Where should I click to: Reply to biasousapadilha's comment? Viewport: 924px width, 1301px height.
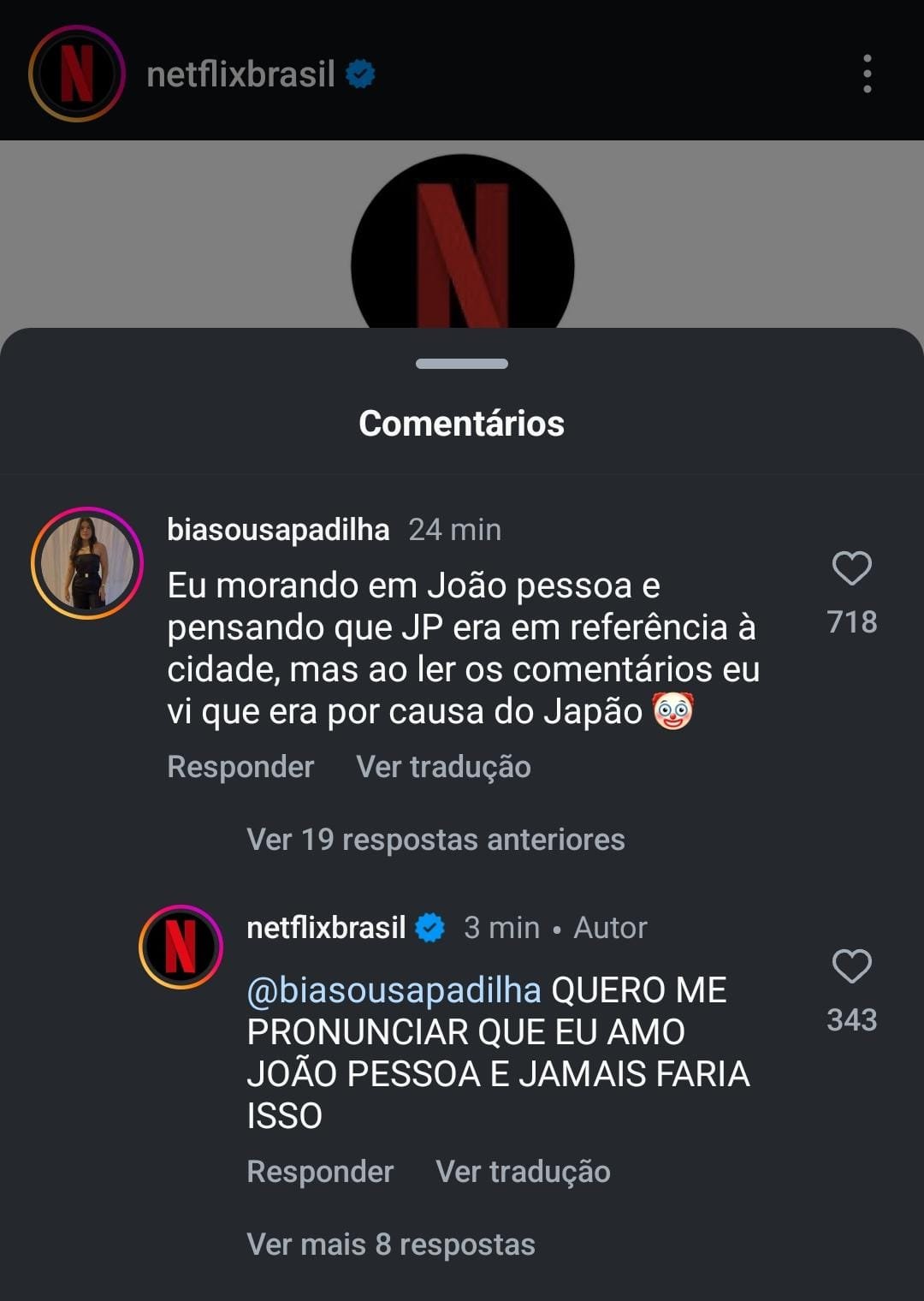point(240,767)
